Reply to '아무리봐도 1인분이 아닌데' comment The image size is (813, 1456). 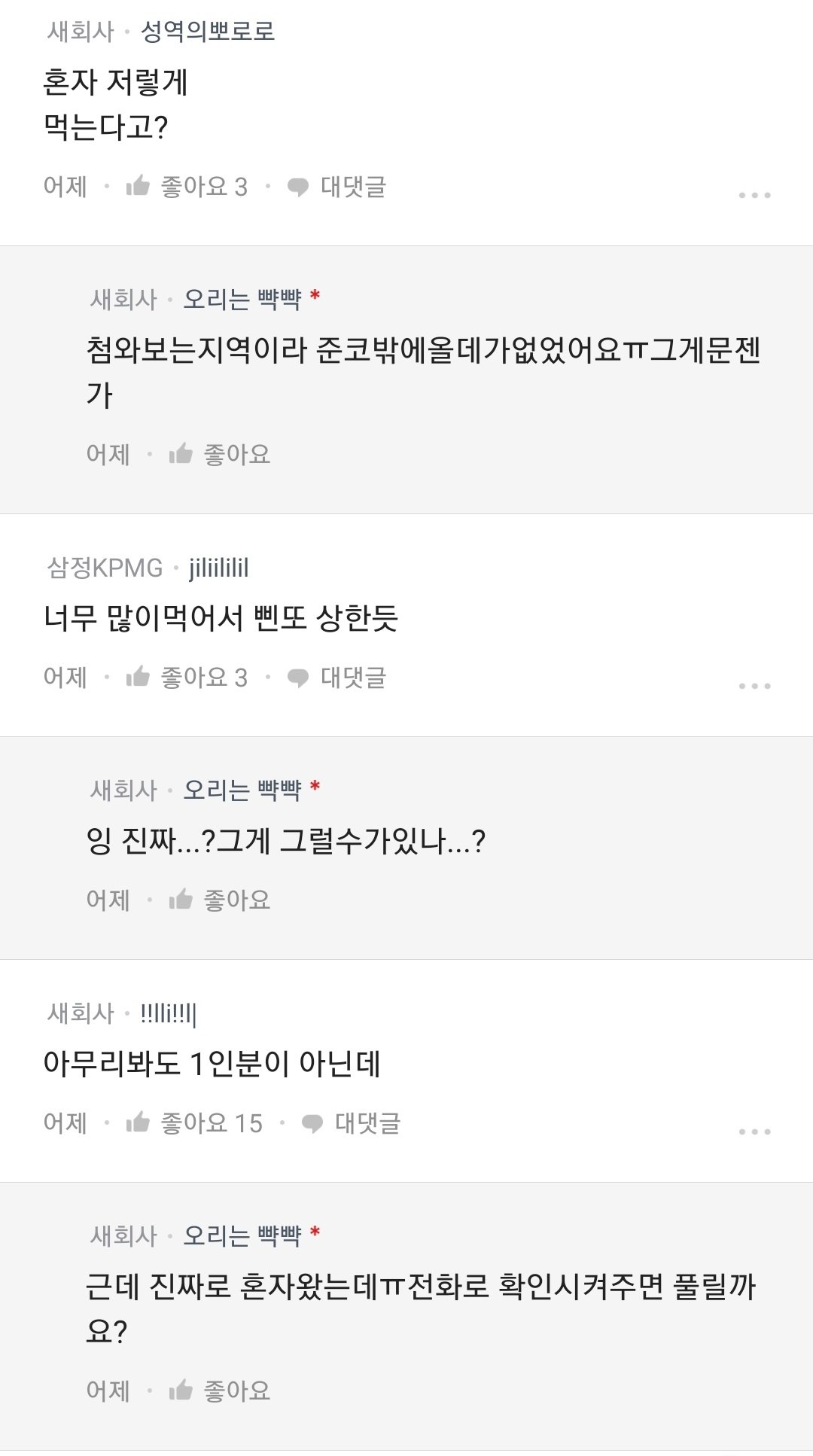pyautogui.click(x=352, y=1123)
